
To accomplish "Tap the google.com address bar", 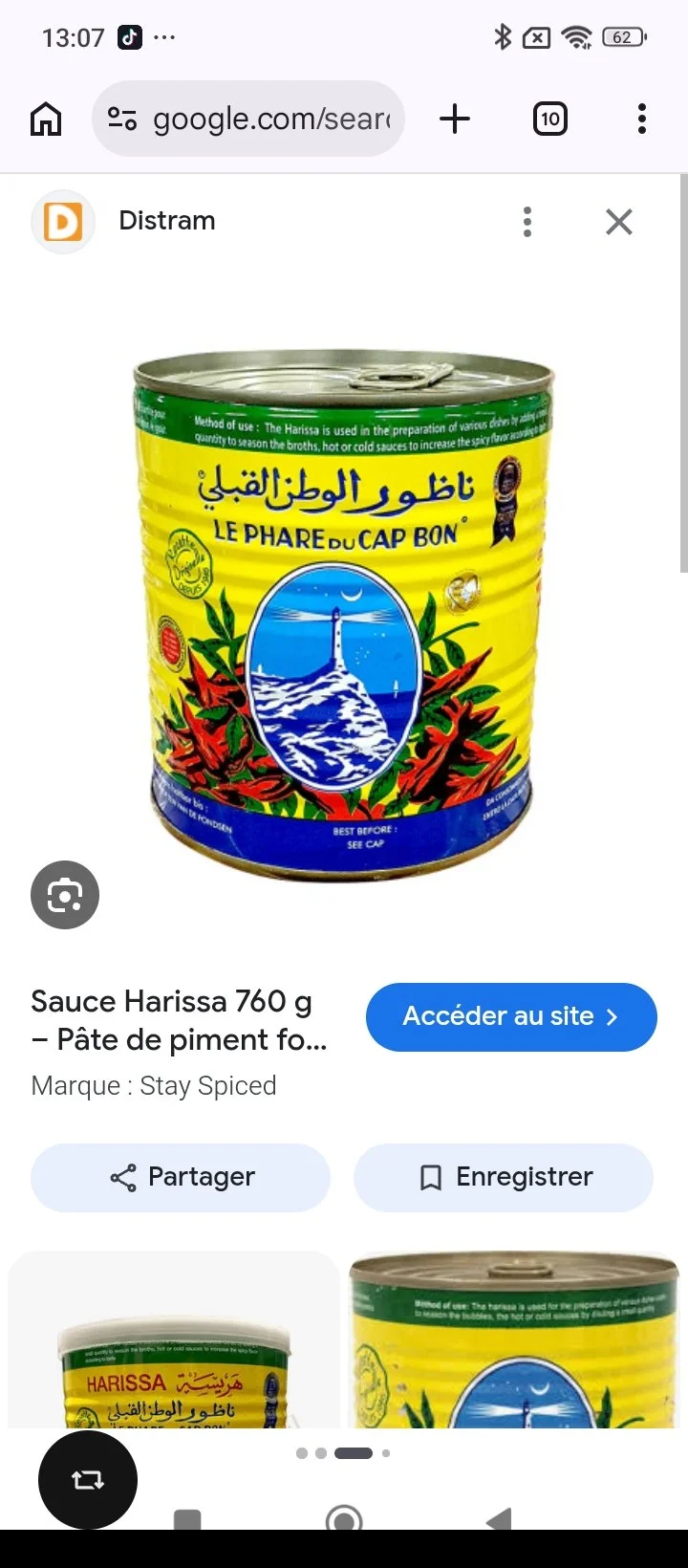I will [248, 119].
